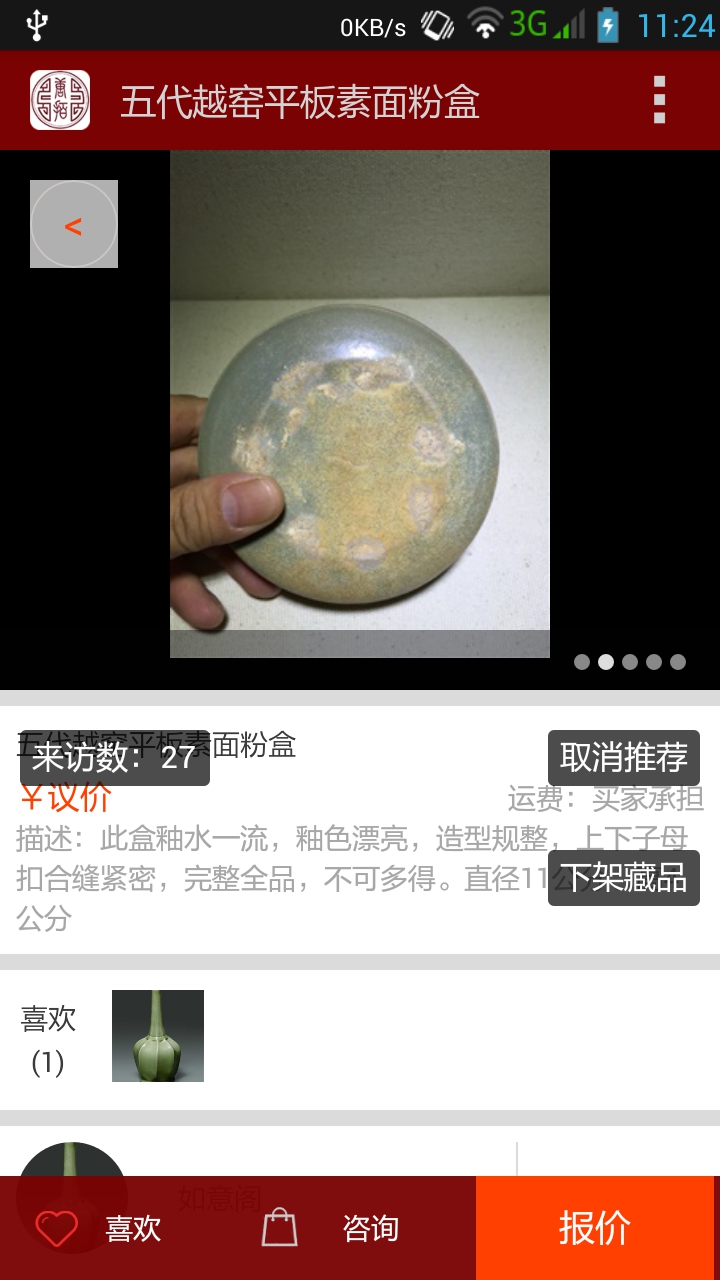The image size is (720, 1280).
Task: Tap 下架藏品 to delist the item
Action: 623,877
